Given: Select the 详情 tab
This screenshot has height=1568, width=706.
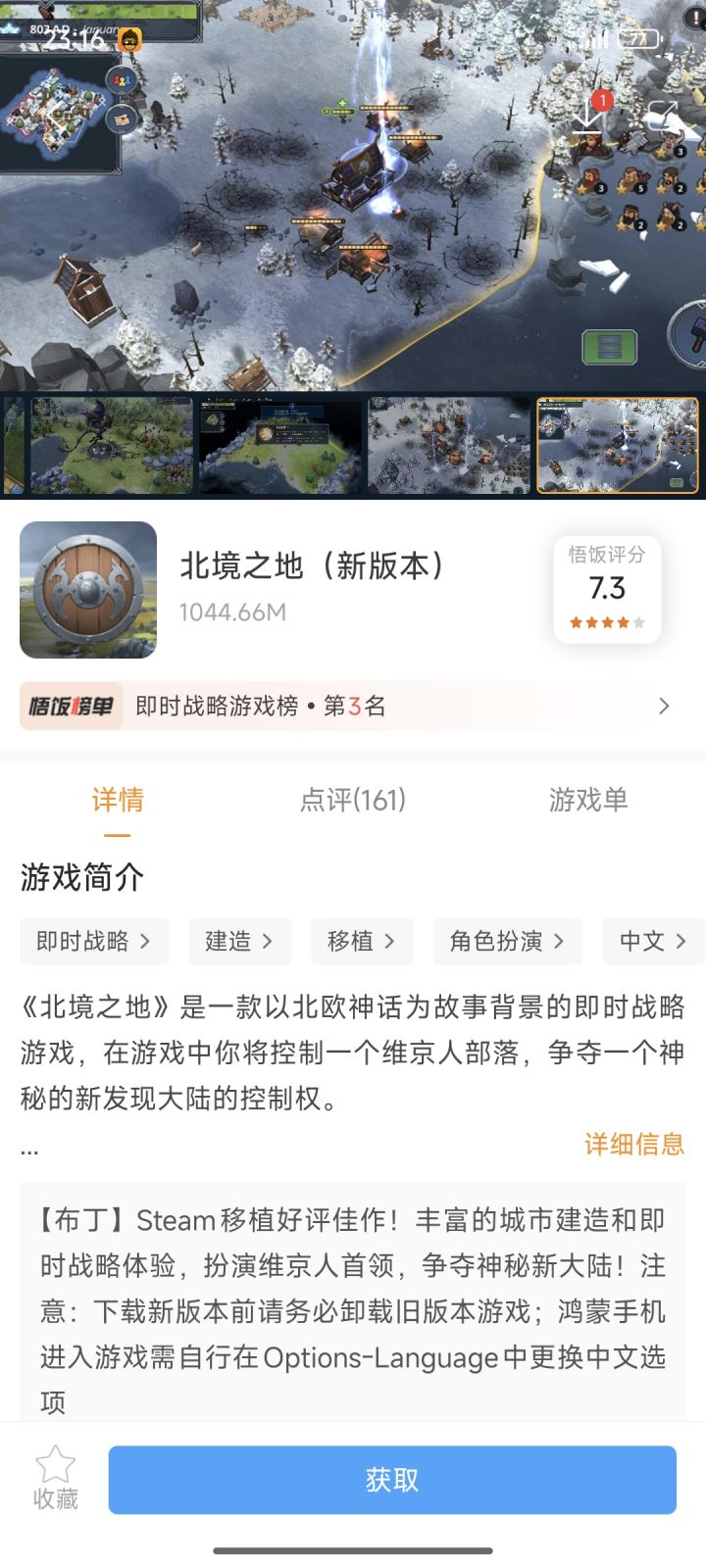Looking at the screenshot, I should click(x=118, y=800).
